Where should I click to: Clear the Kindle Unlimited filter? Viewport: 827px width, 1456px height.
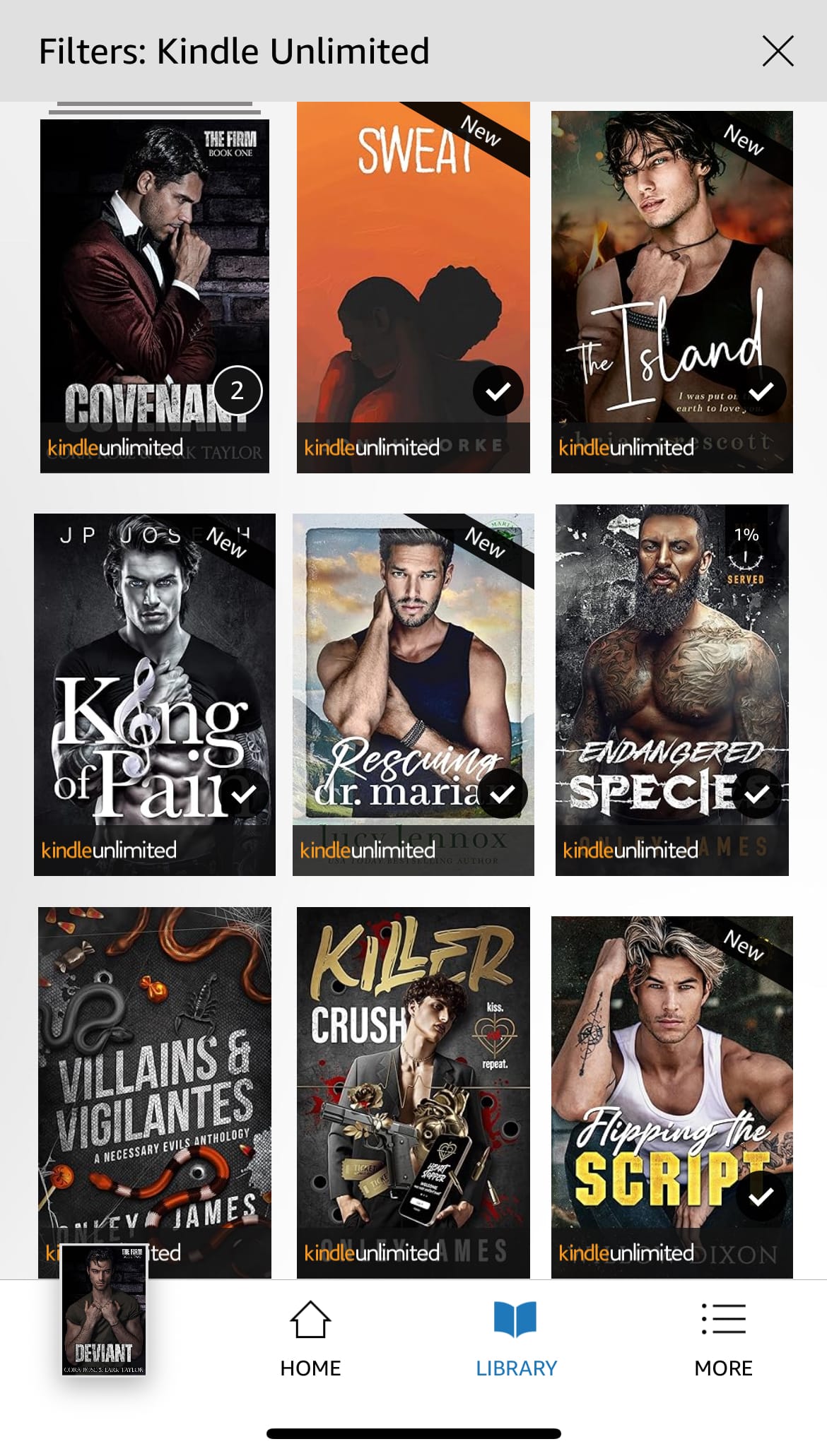point(778,52)
